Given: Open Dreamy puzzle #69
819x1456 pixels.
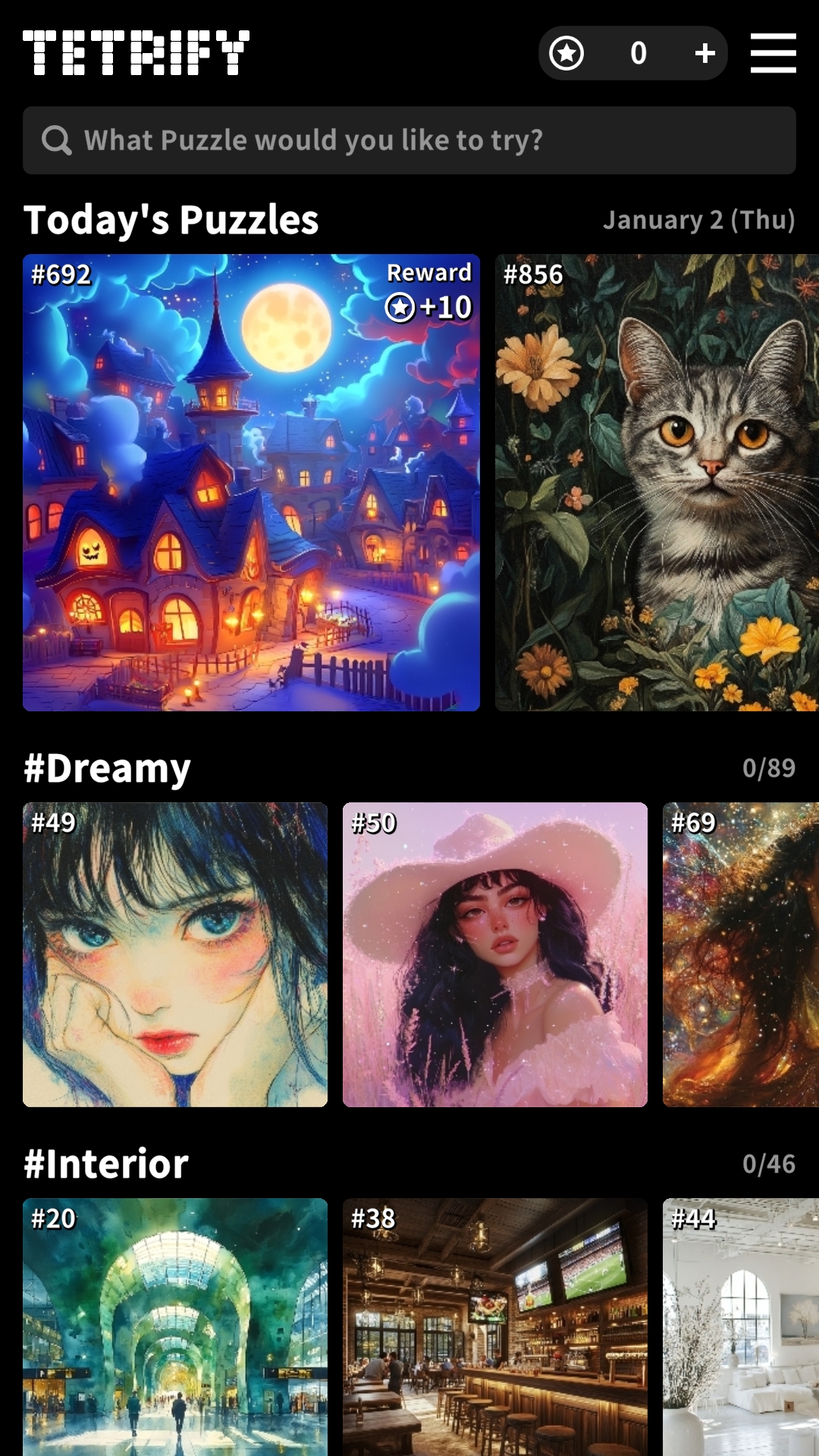Looking at the screenshot, I should 740,955.
